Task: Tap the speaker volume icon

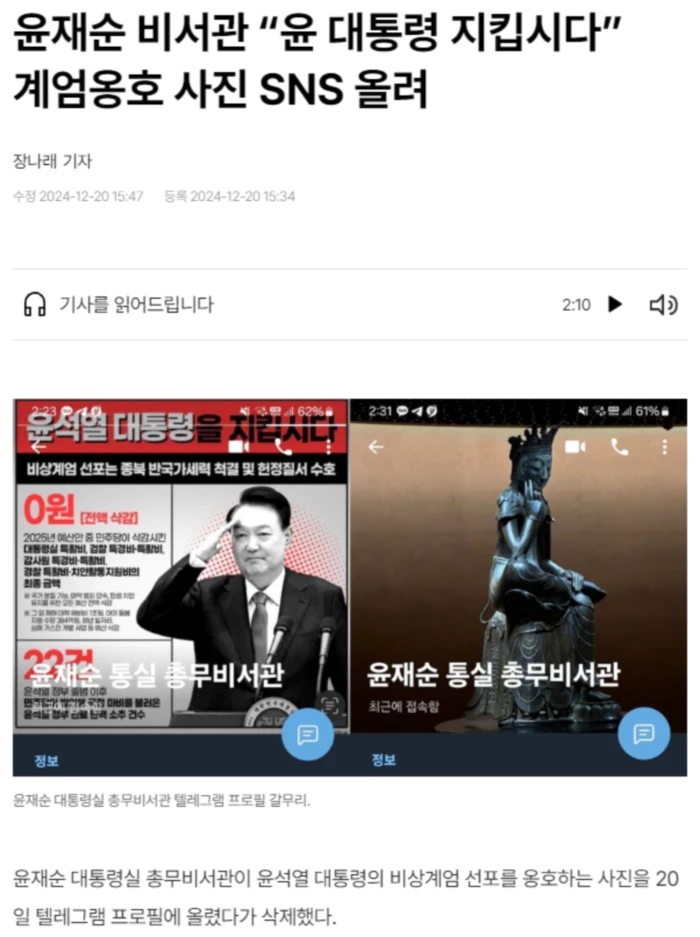Action: [x=663, y=304]
